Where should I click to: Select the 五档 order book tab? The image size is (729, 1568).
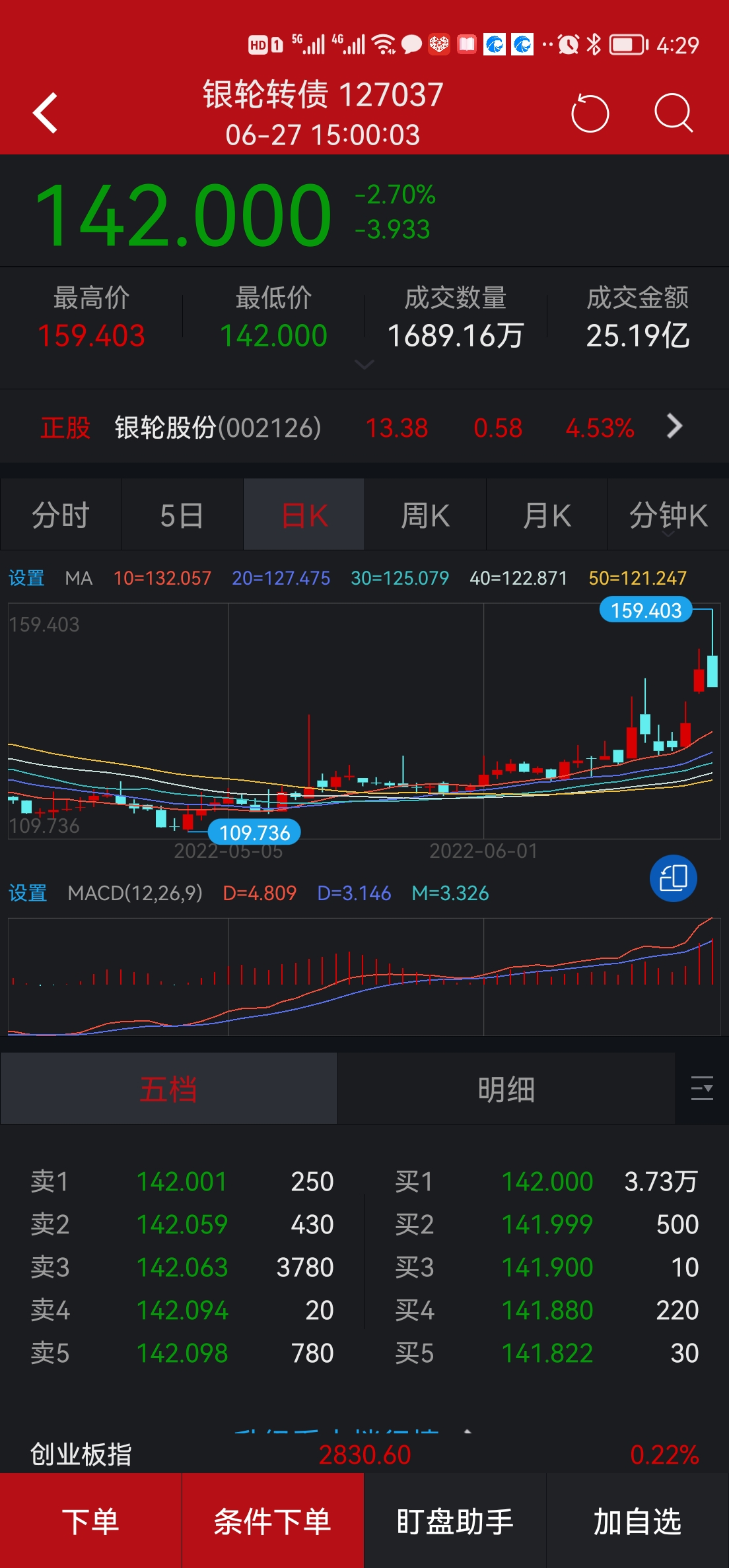[x=169, y=1089]
